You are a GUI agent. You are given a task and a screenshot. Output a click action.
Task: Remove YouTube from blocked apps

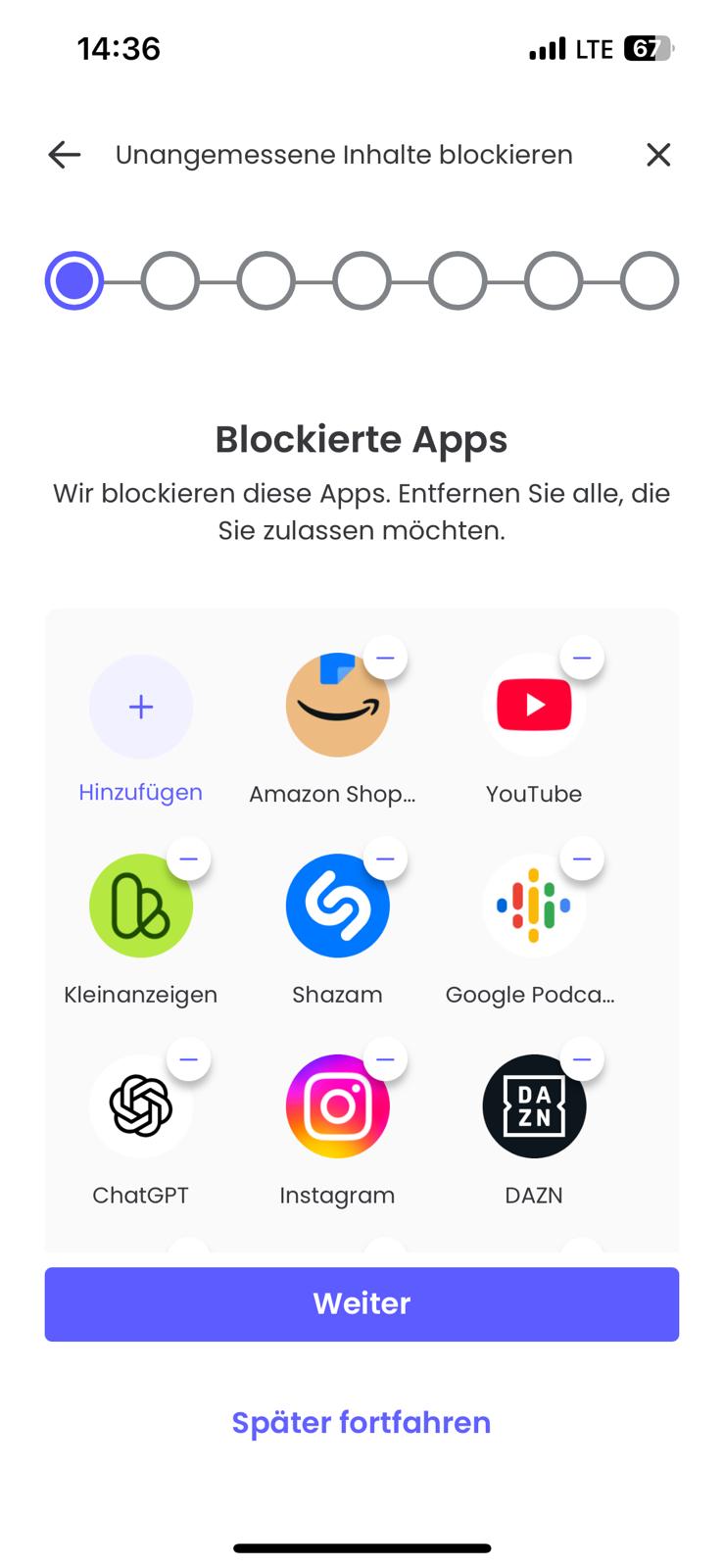pyautogui.click(x=582, y=658)
